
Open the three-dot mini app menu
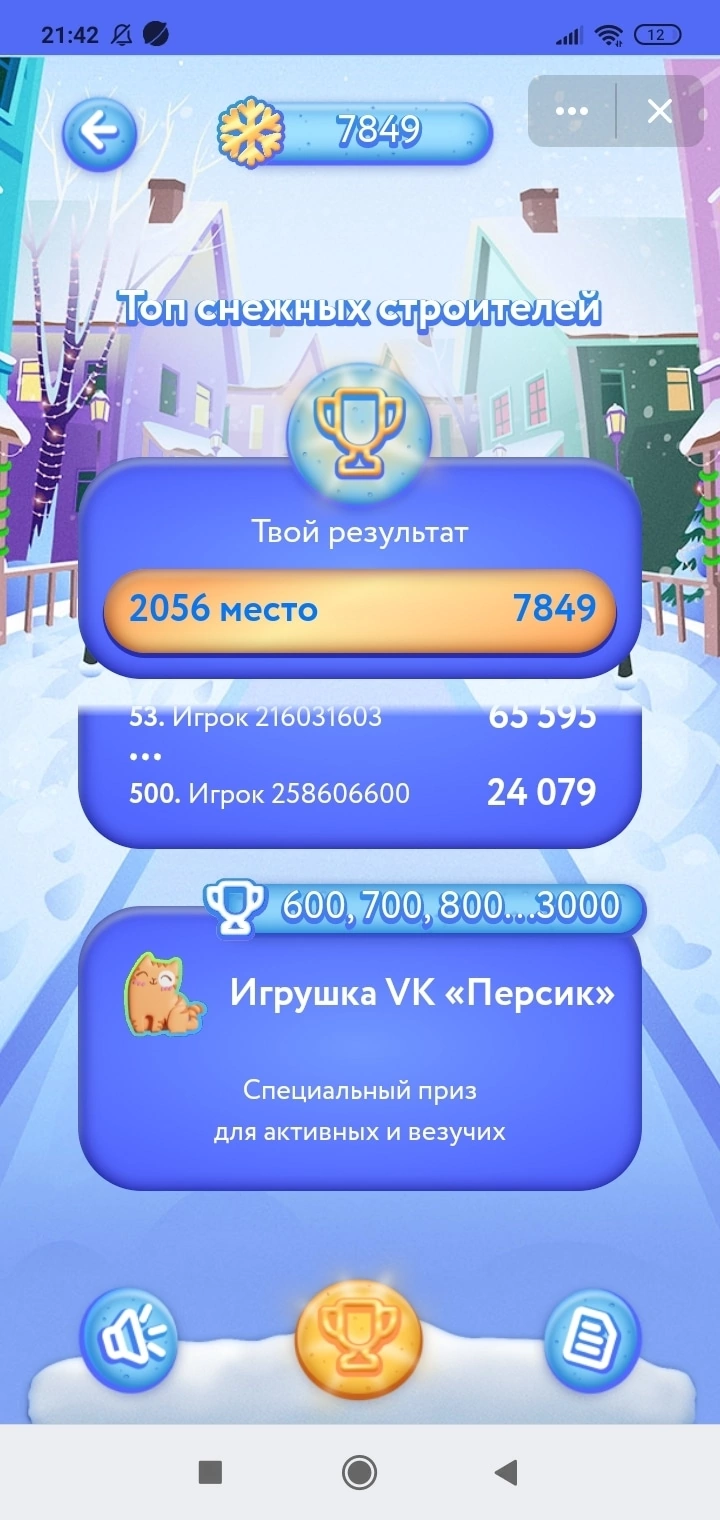pyautogui.click(x=572, y=111)
